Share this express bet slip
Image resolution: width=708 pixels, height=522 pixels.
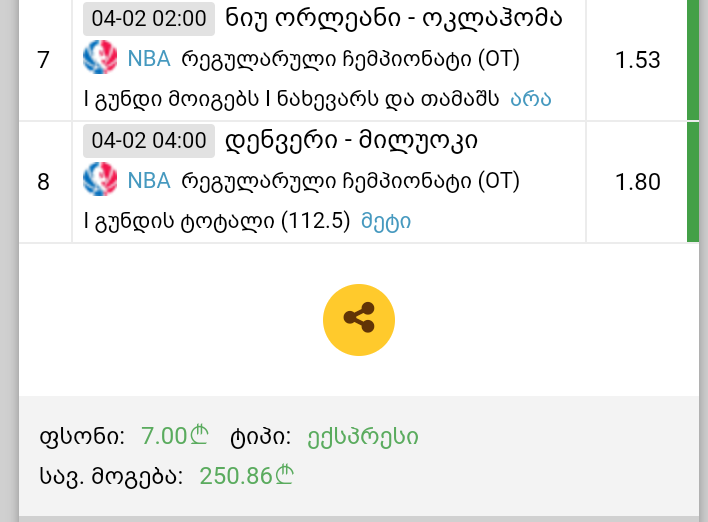[x=359, y=320]
